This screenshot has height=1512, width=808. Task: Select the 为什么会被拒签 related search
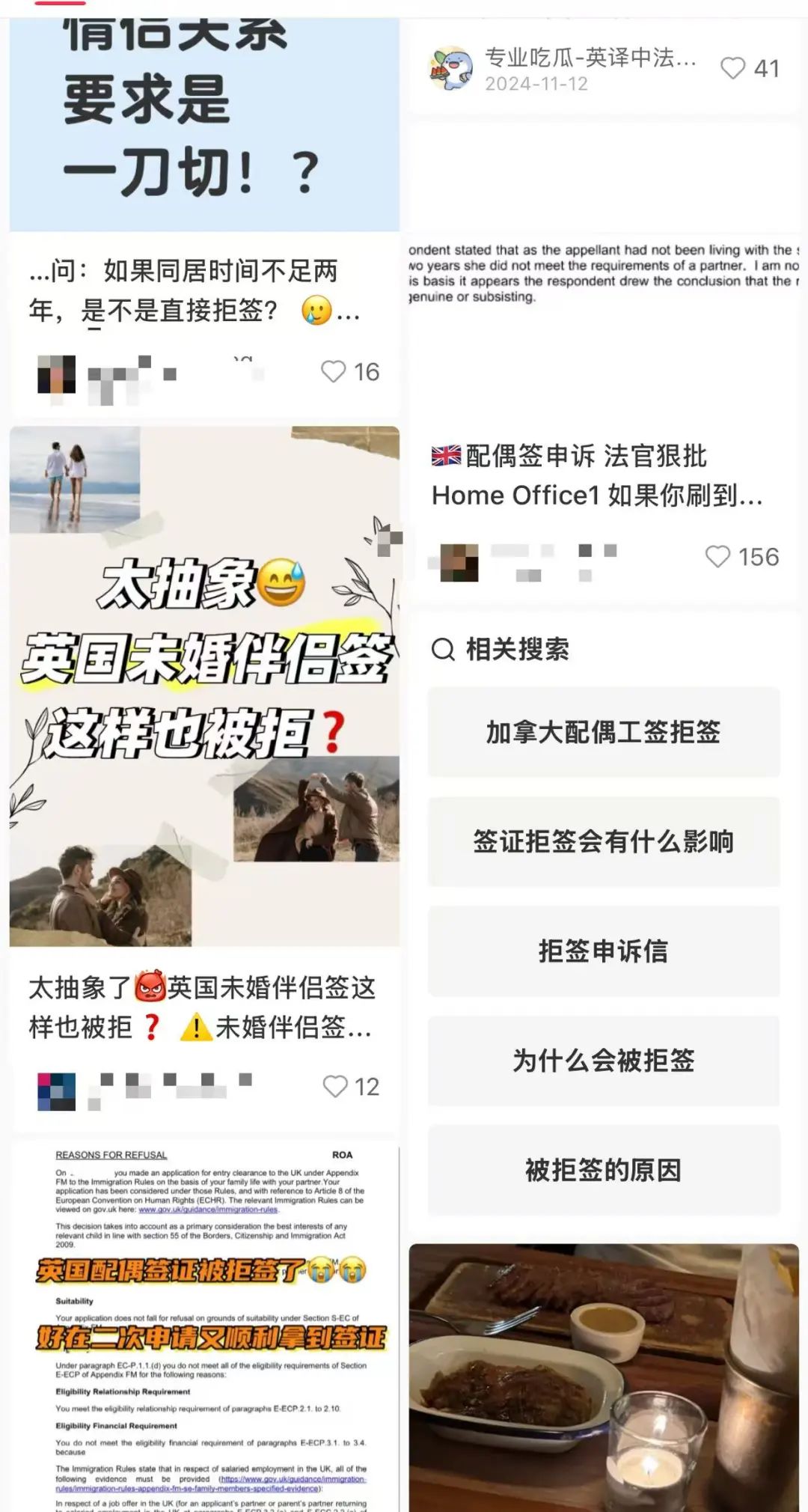(604, 1060)
